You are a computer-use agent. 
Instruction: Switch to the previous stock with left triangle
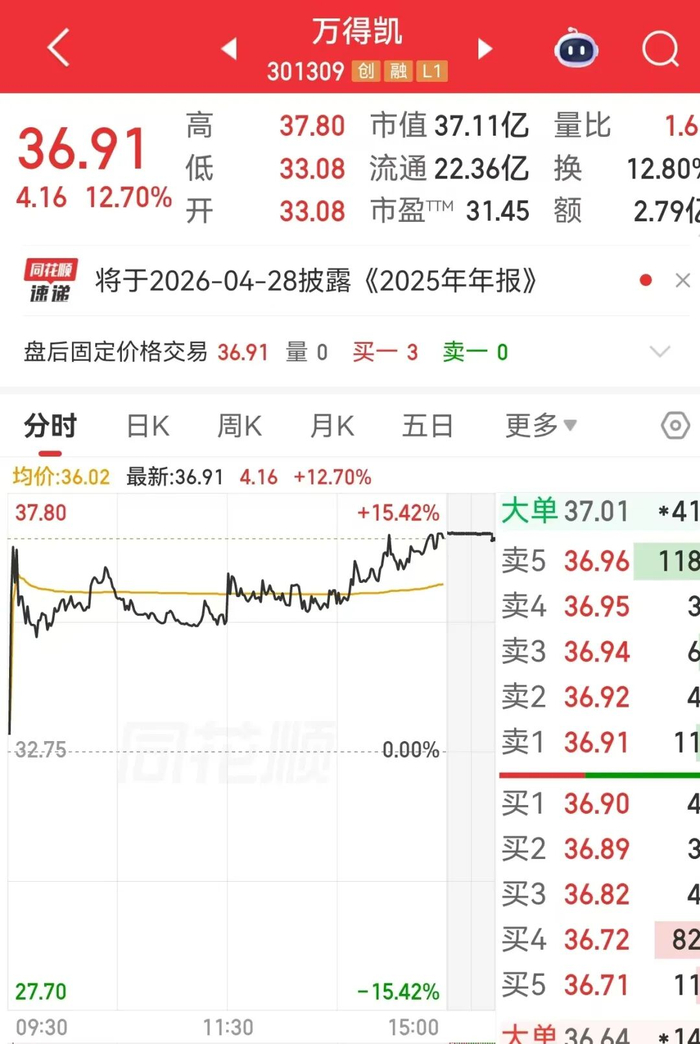click(229, 49)
